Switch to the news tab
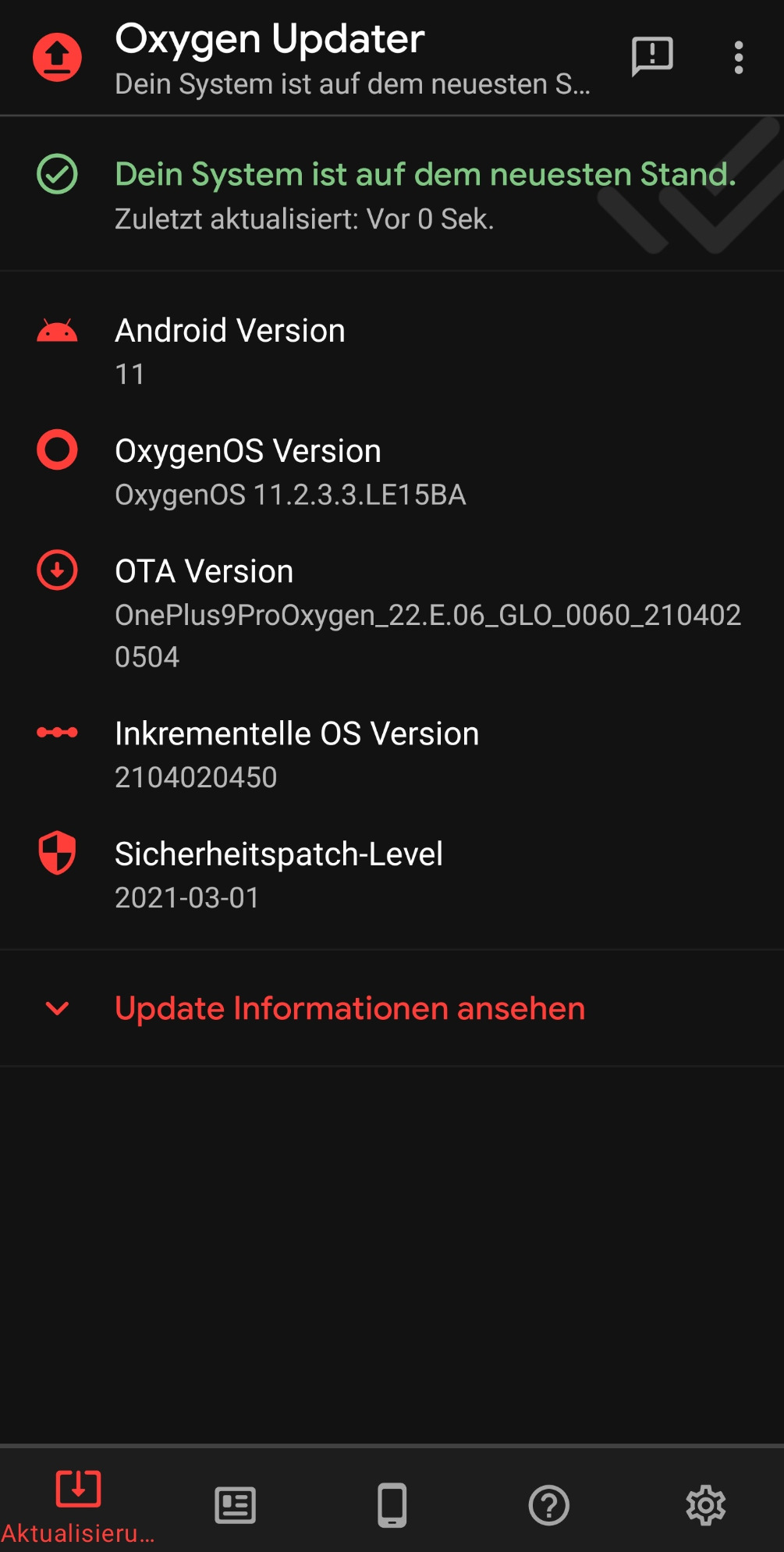 pos(235,1504)
